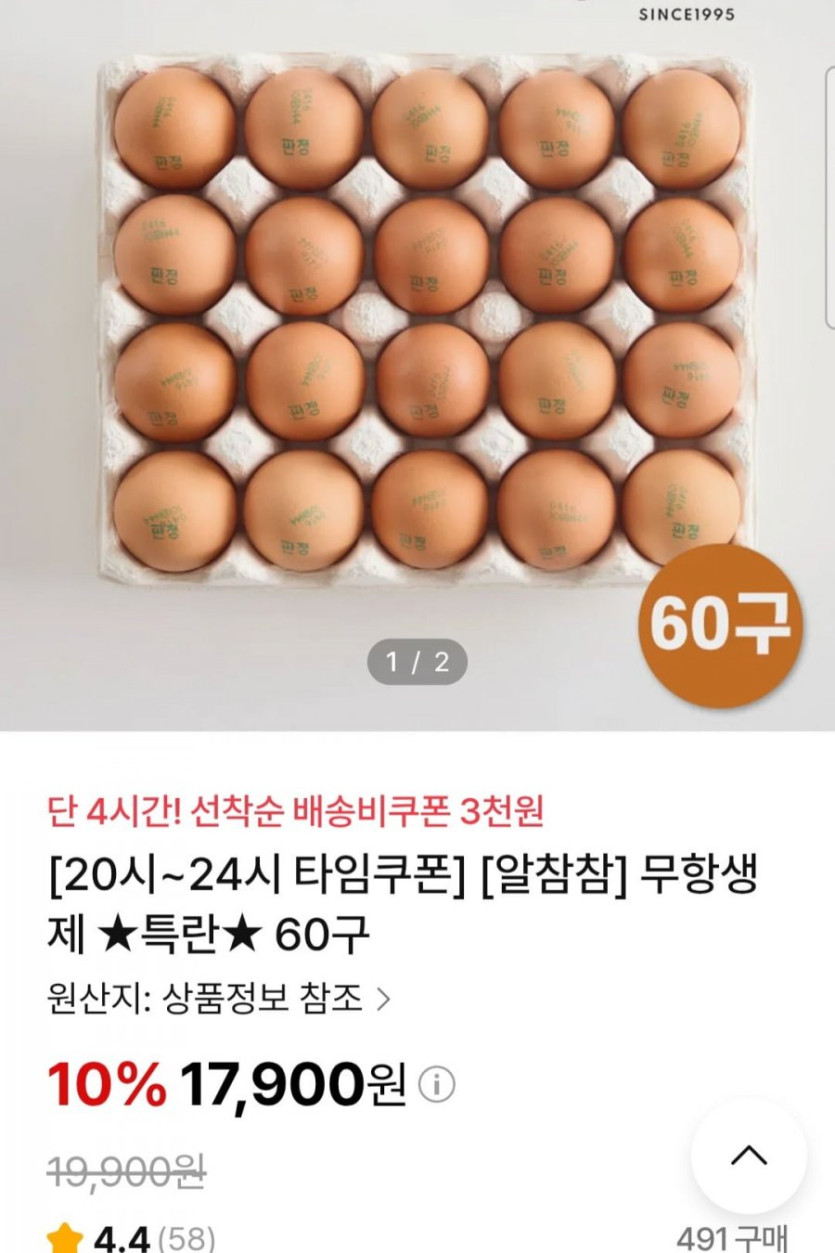Image resolution: width=835 pixels, height=1253 pixels.
Task: Tap the scroll-to-top arrow button
Action: point(748,1157)
